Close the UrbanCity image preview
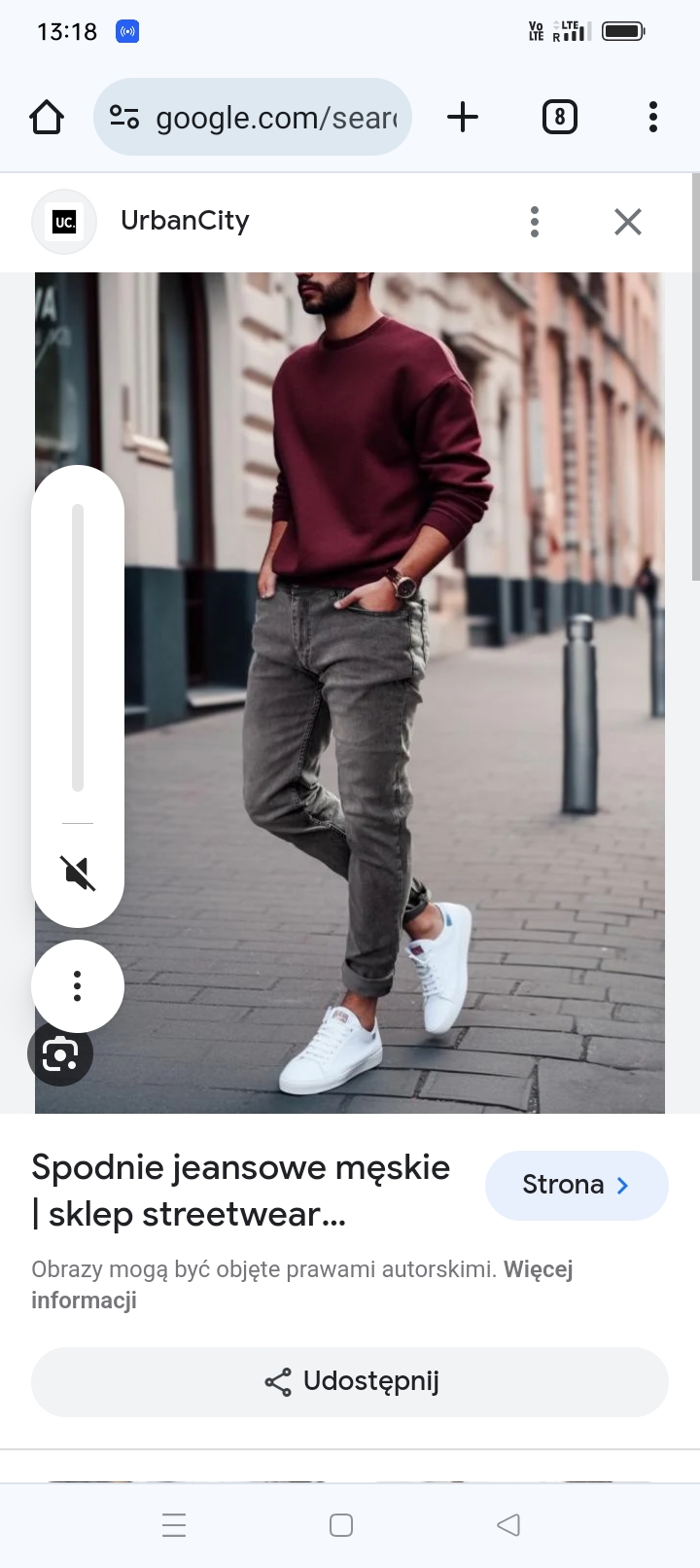Viewport: 700px width, 1568px height. click(x=628, y=222)
